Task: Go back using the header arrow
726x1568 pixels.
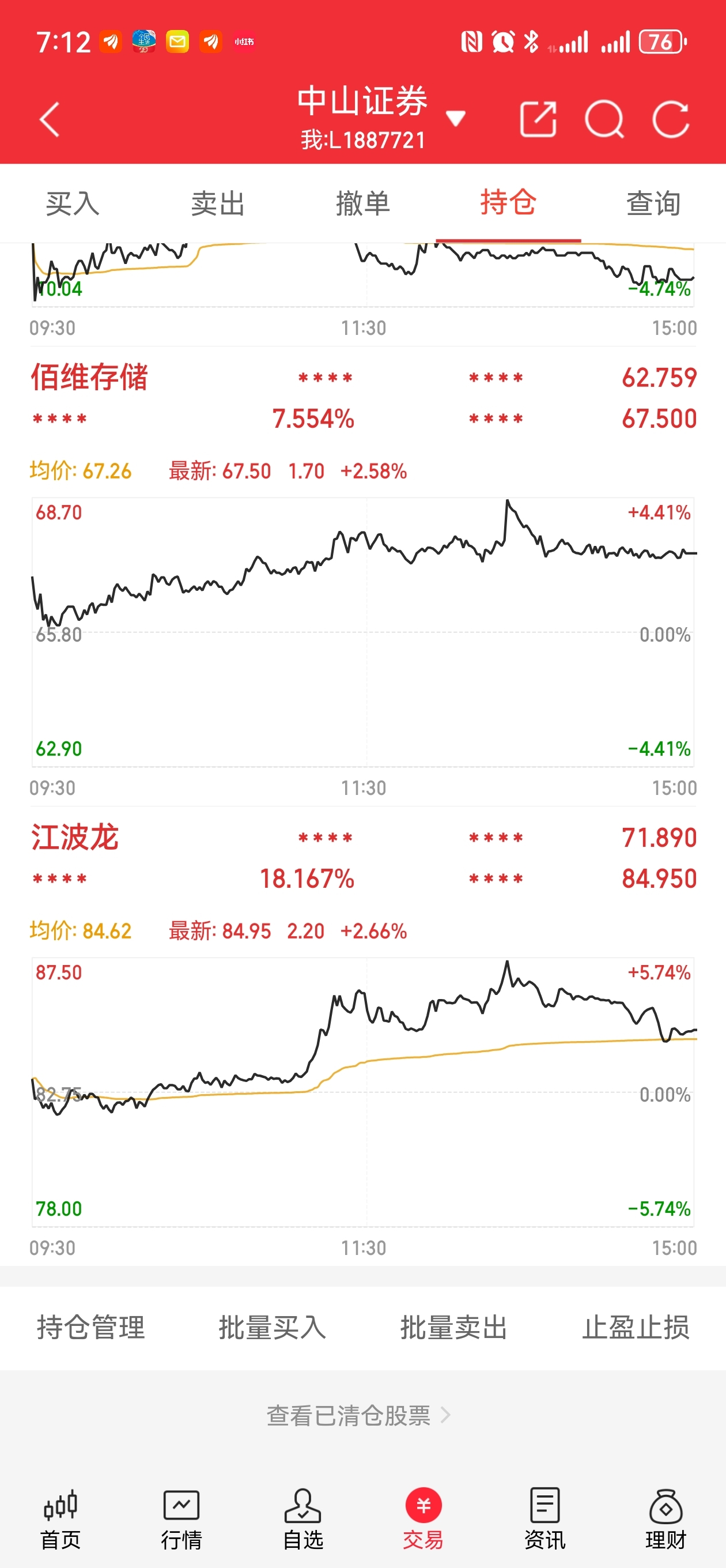Action: (50, 119)
